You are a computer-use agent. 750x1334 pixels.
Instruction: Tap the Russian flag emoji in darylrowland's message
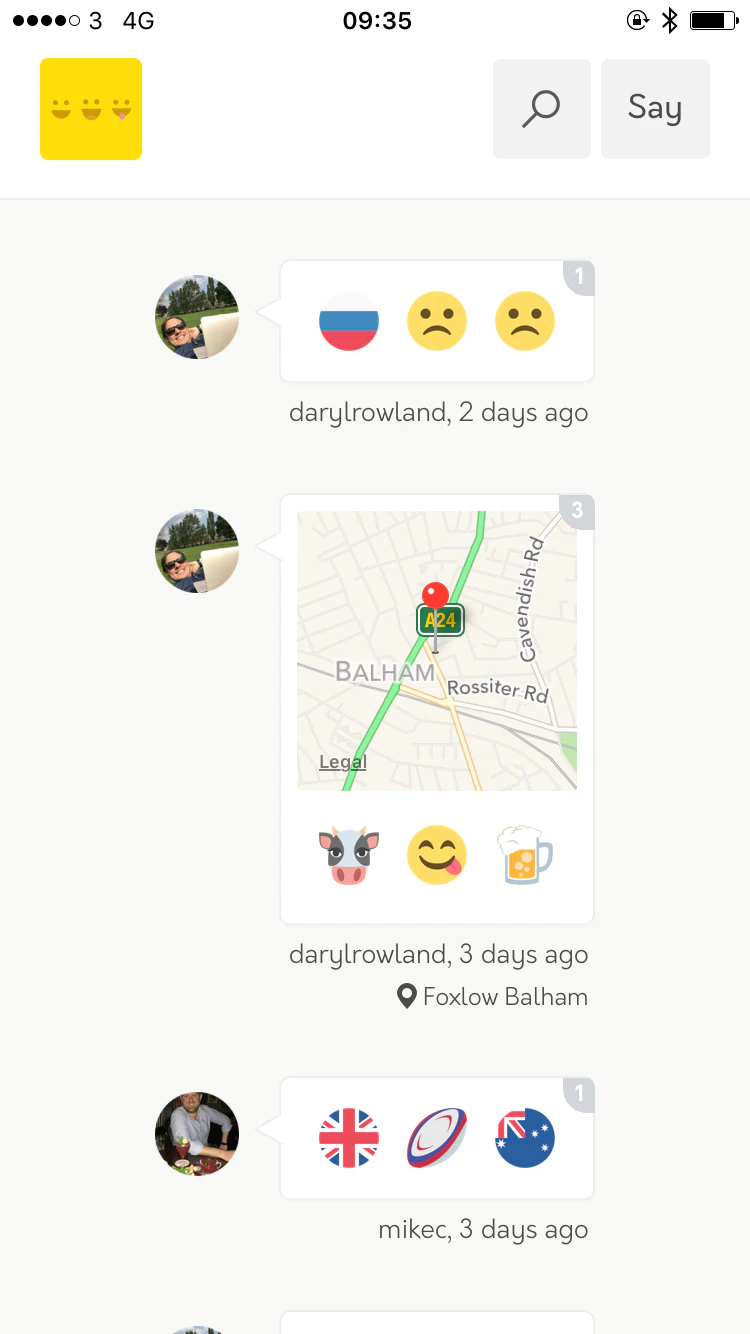pos(349,321)
